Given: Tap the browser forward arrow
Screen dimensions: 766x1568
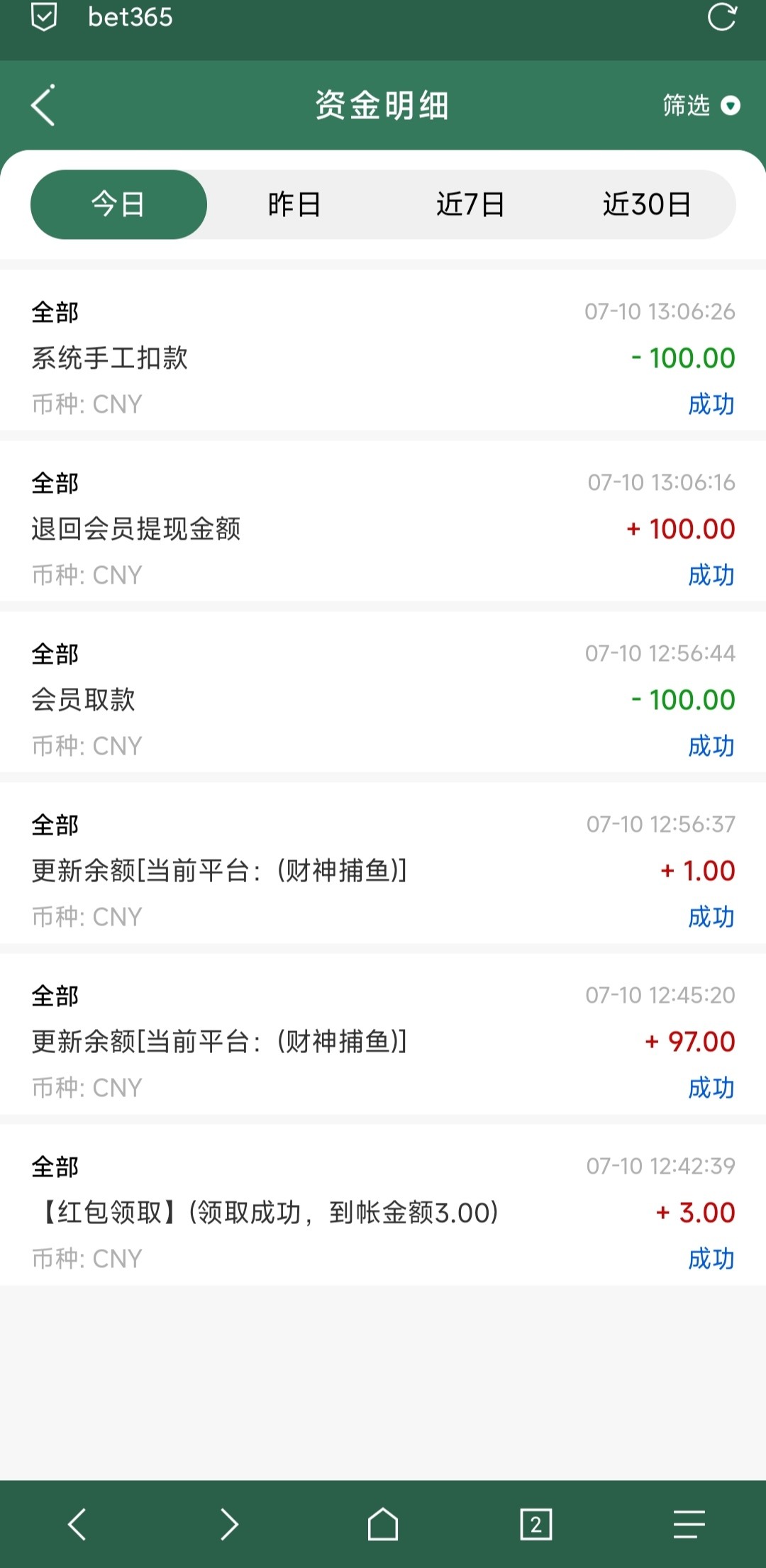Looking at the screenshot, I should [229, 1523].
